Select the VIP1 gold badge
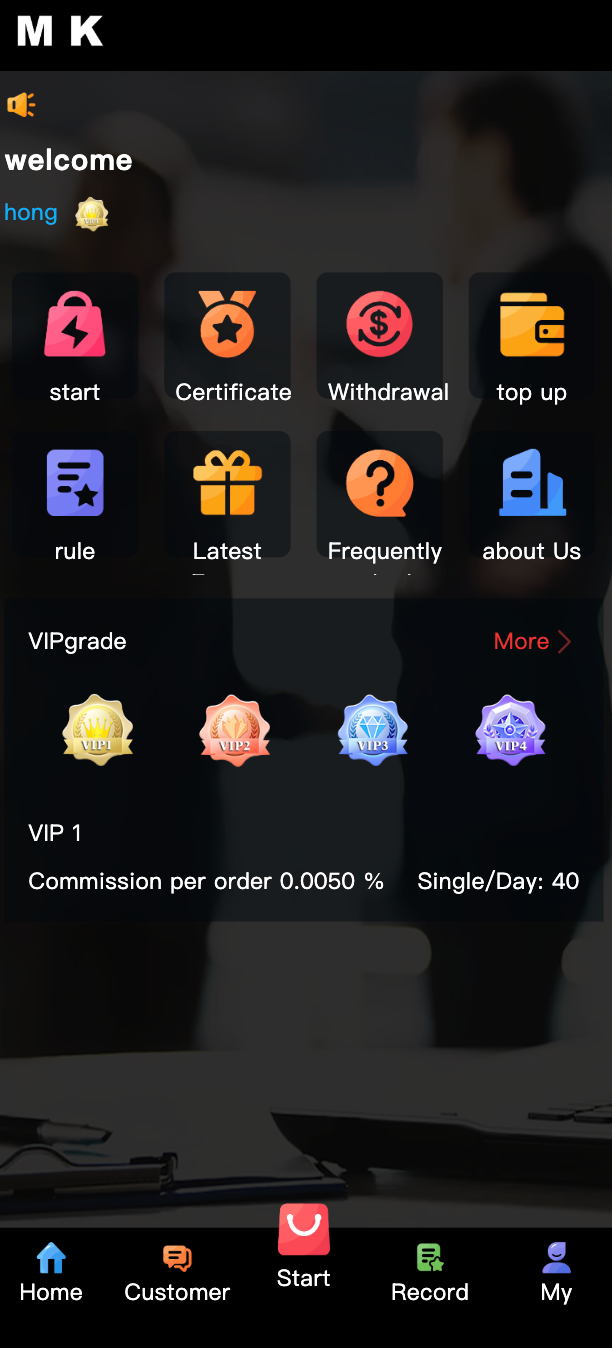This screenshot has height=1348, width=612. [97, 730]
